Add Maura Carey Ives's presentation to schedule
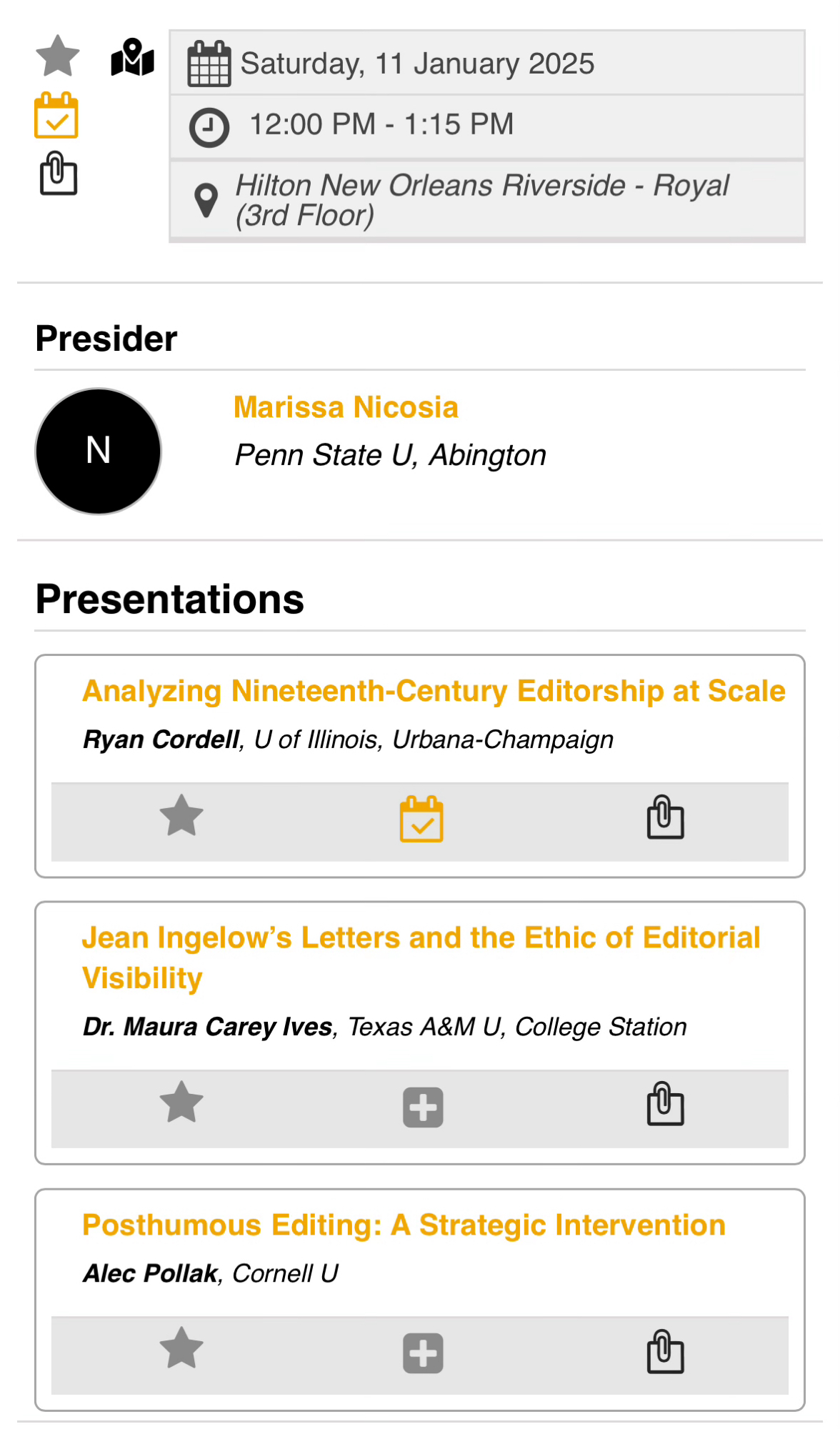Viewport: 840px width, 1429px height. coord(423,1107)
